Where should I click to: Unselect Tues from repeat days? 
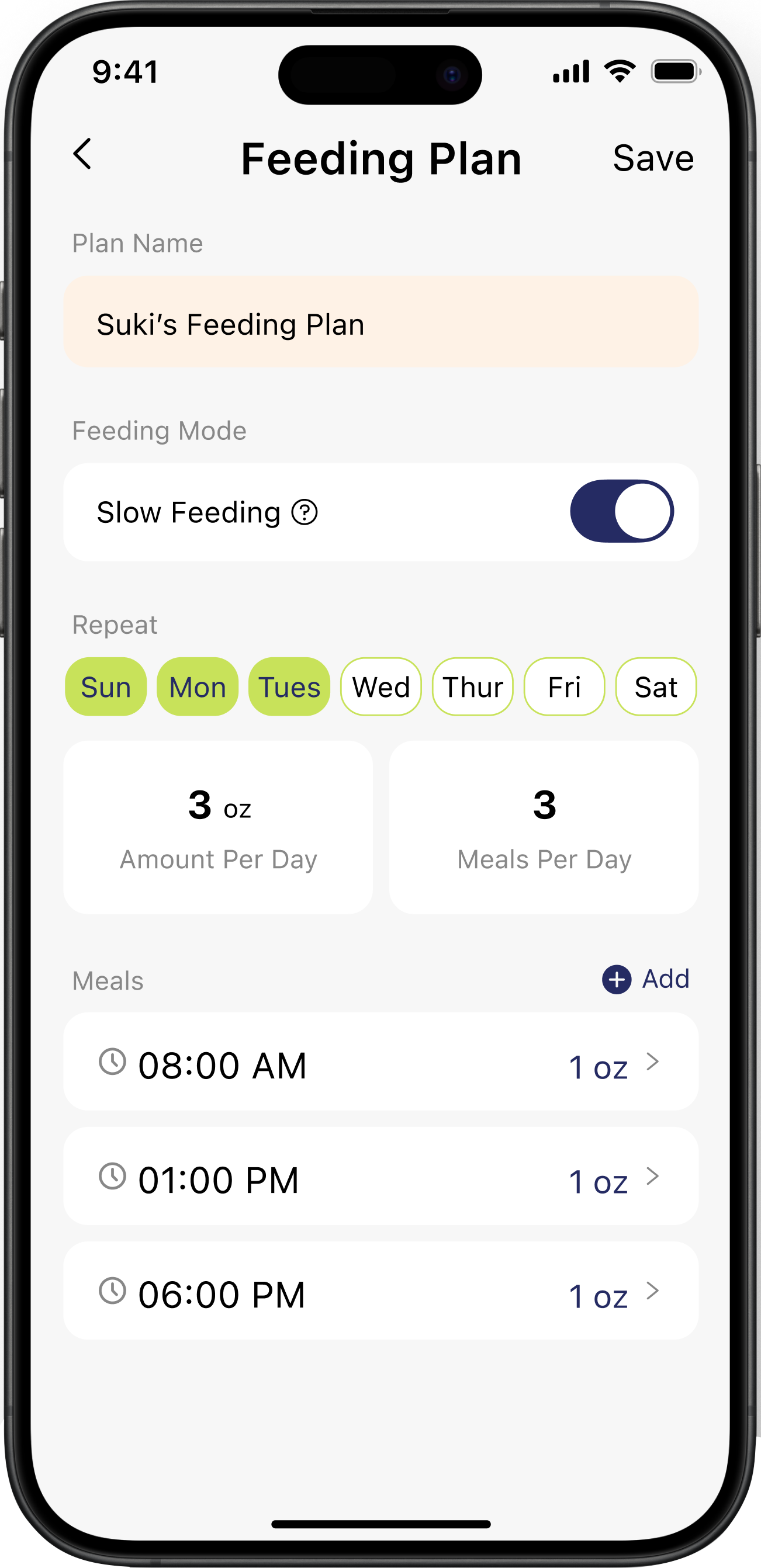click(x=289, y=686)
